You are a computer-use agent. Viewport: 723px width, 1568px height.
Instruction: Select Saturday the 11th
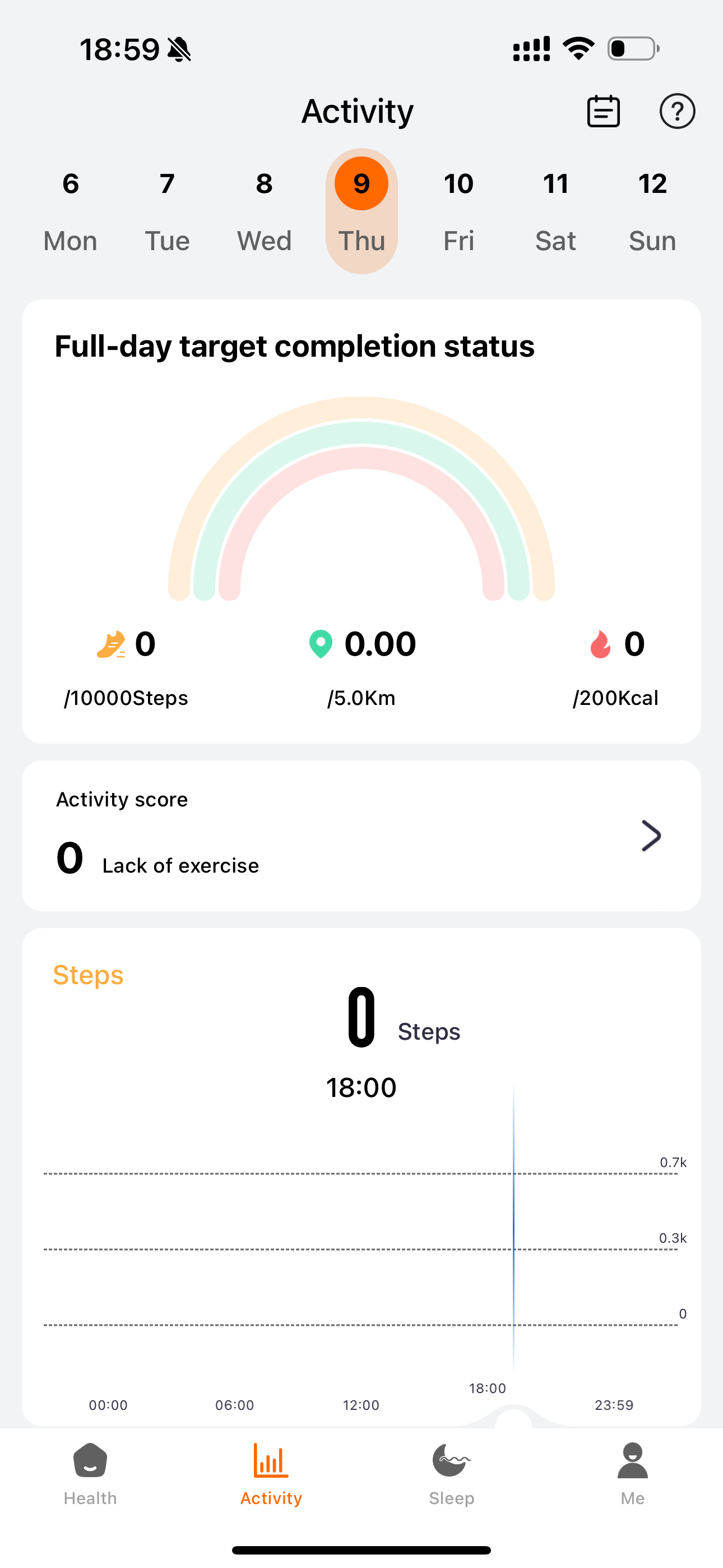pyautogui.click(x=555, y=211)
